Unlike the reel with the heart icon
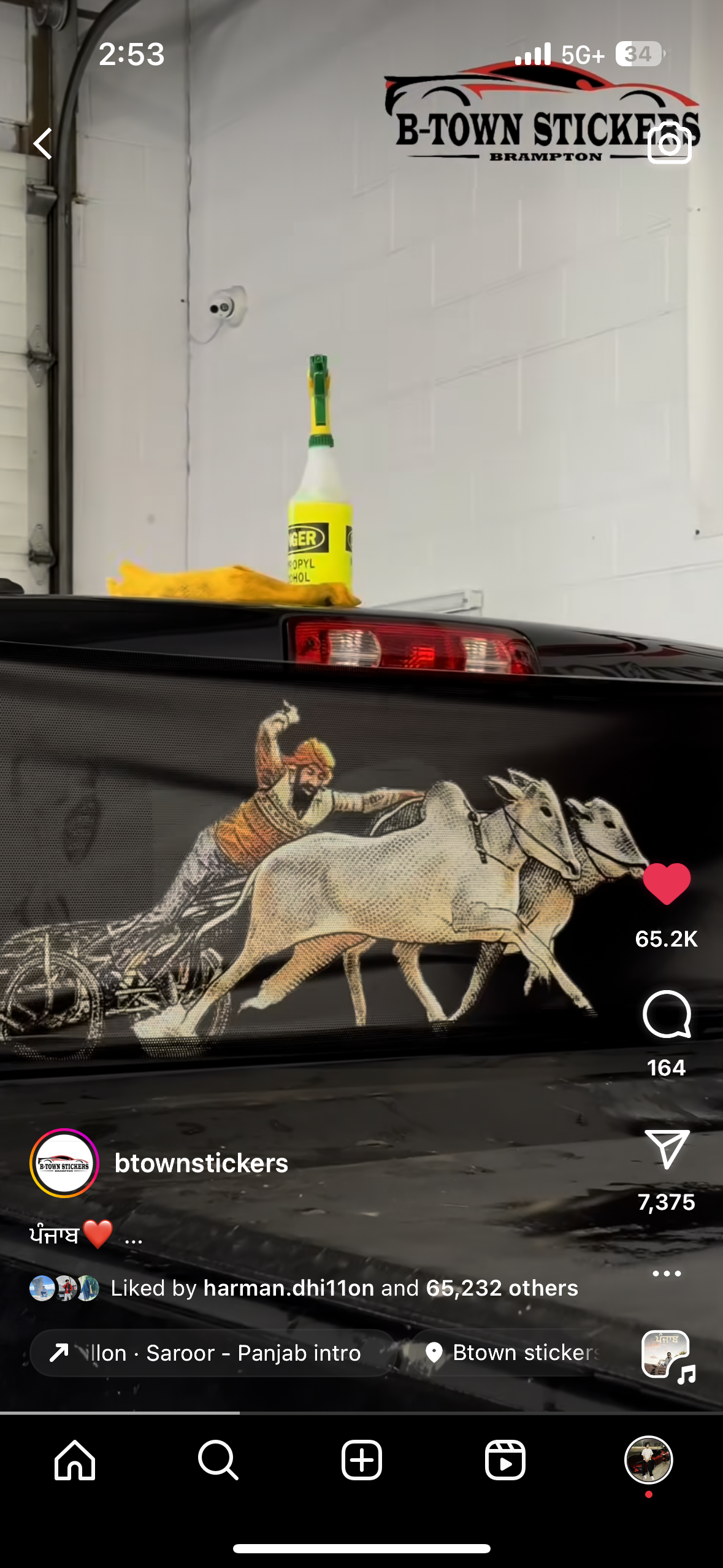The height and width of the screenshot is (1568, 723). pyautogui.click(x=666, y=885)
